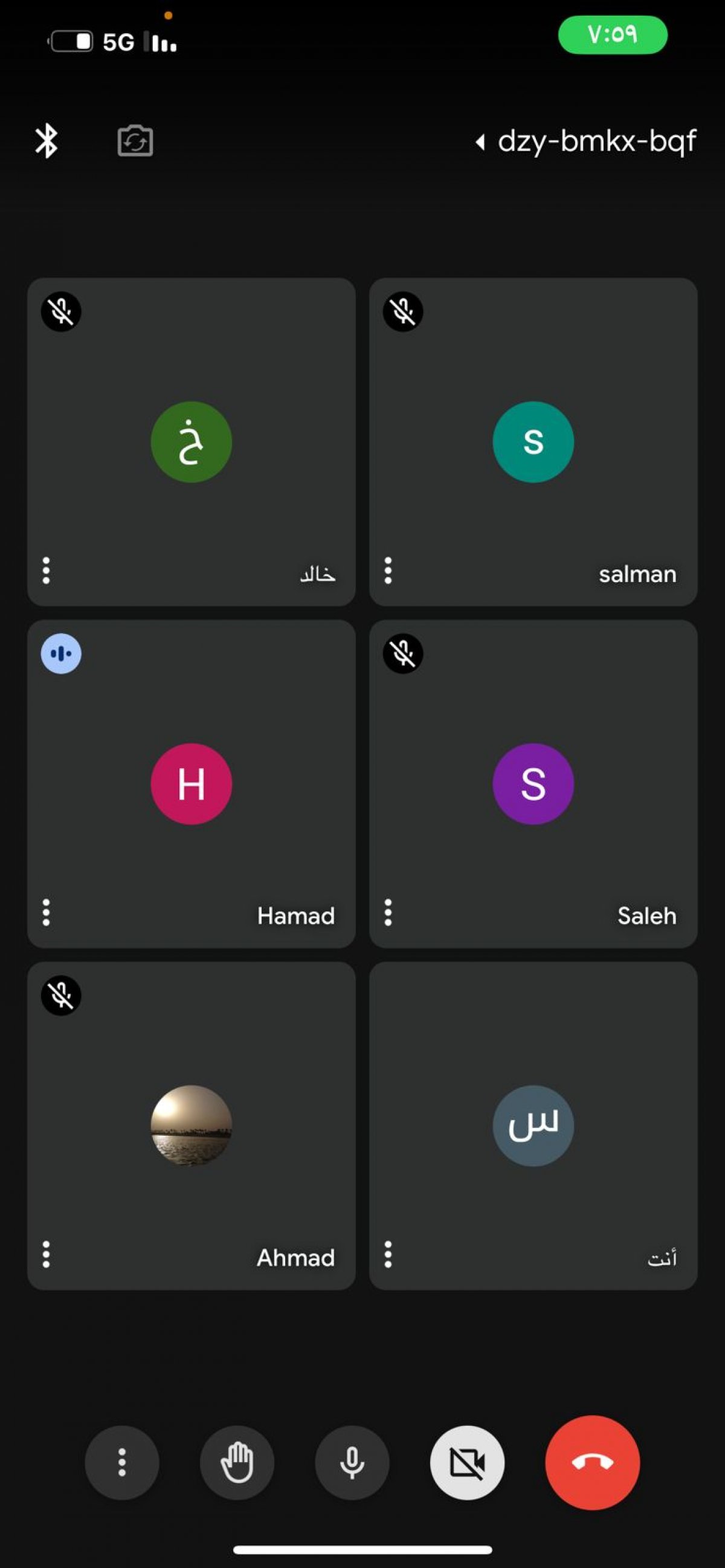Open the three-dot menu on خالد's tile

click(47, 571)
